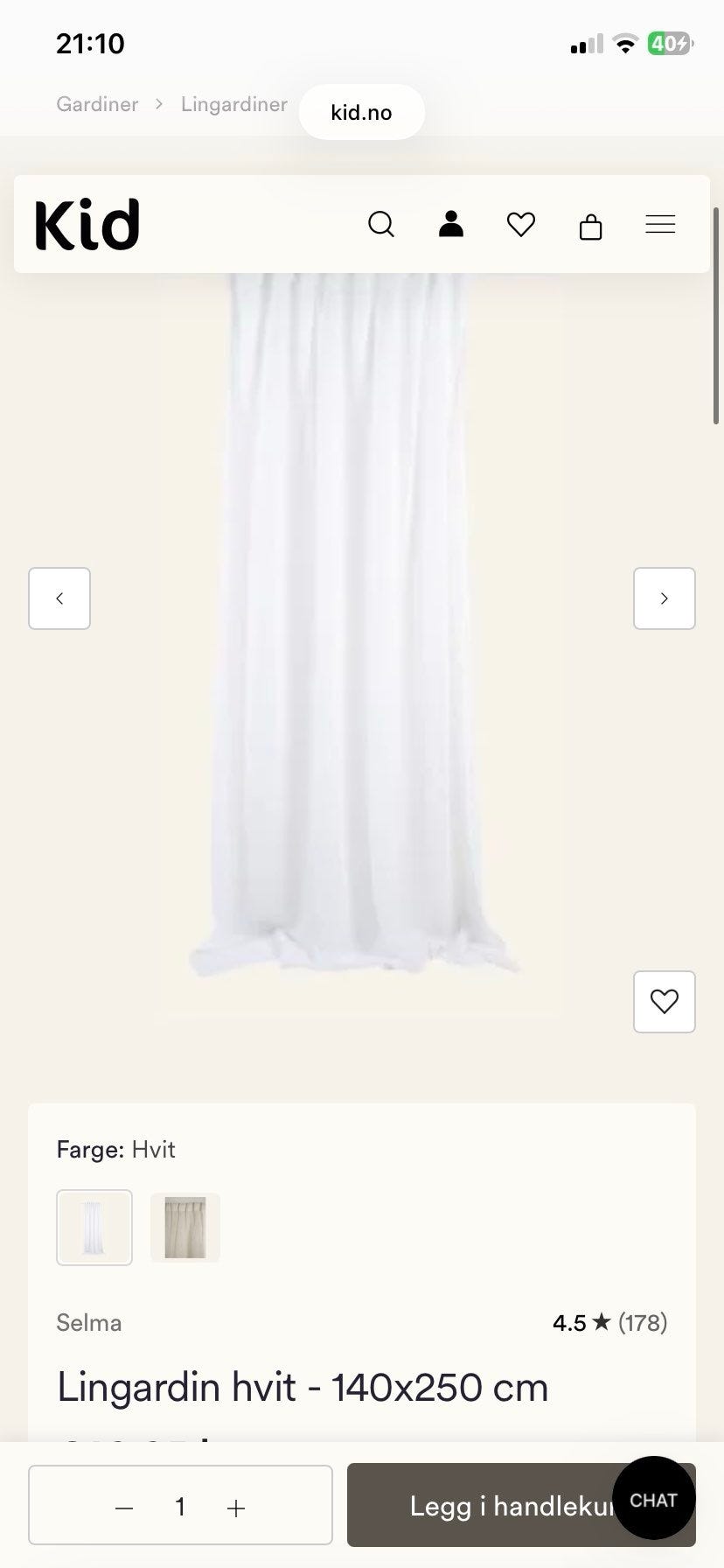Select the white color swatch
Viewport: 724px width, 1568px height.
tap(94, 1228)
